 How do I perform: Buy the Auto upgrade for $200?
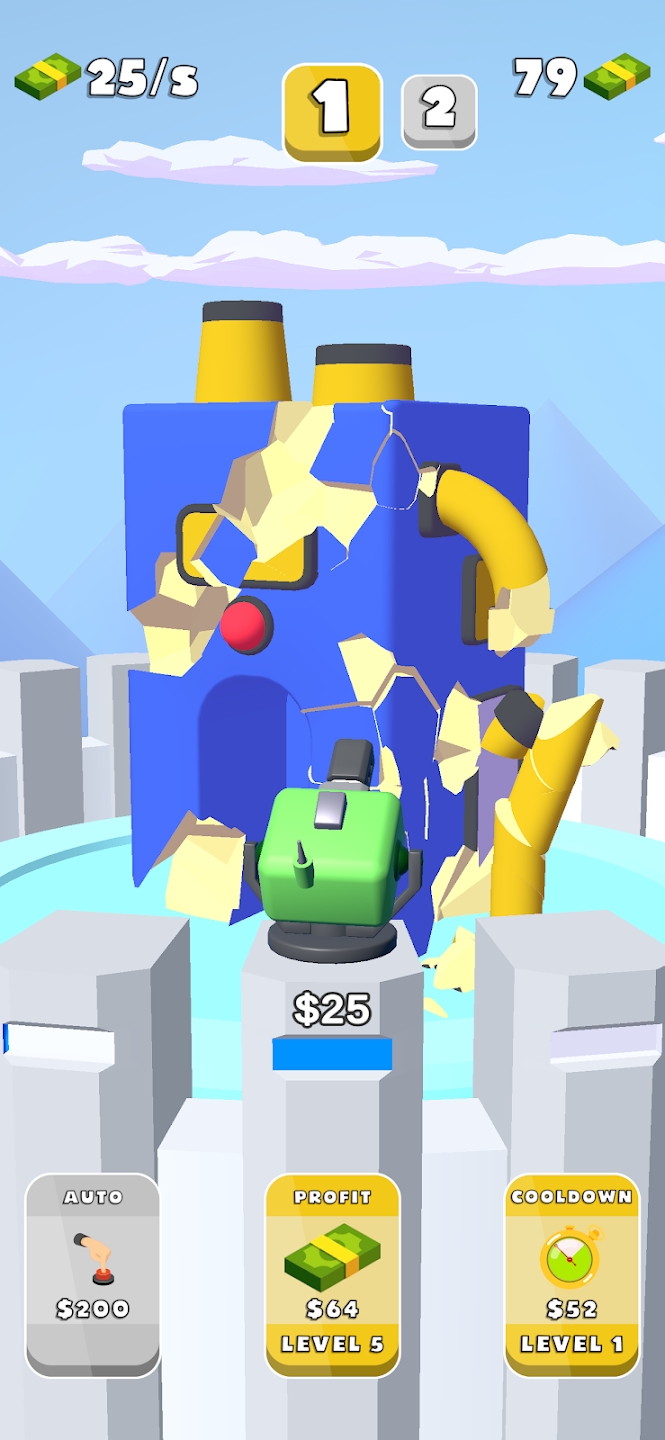click(93, 1274)
